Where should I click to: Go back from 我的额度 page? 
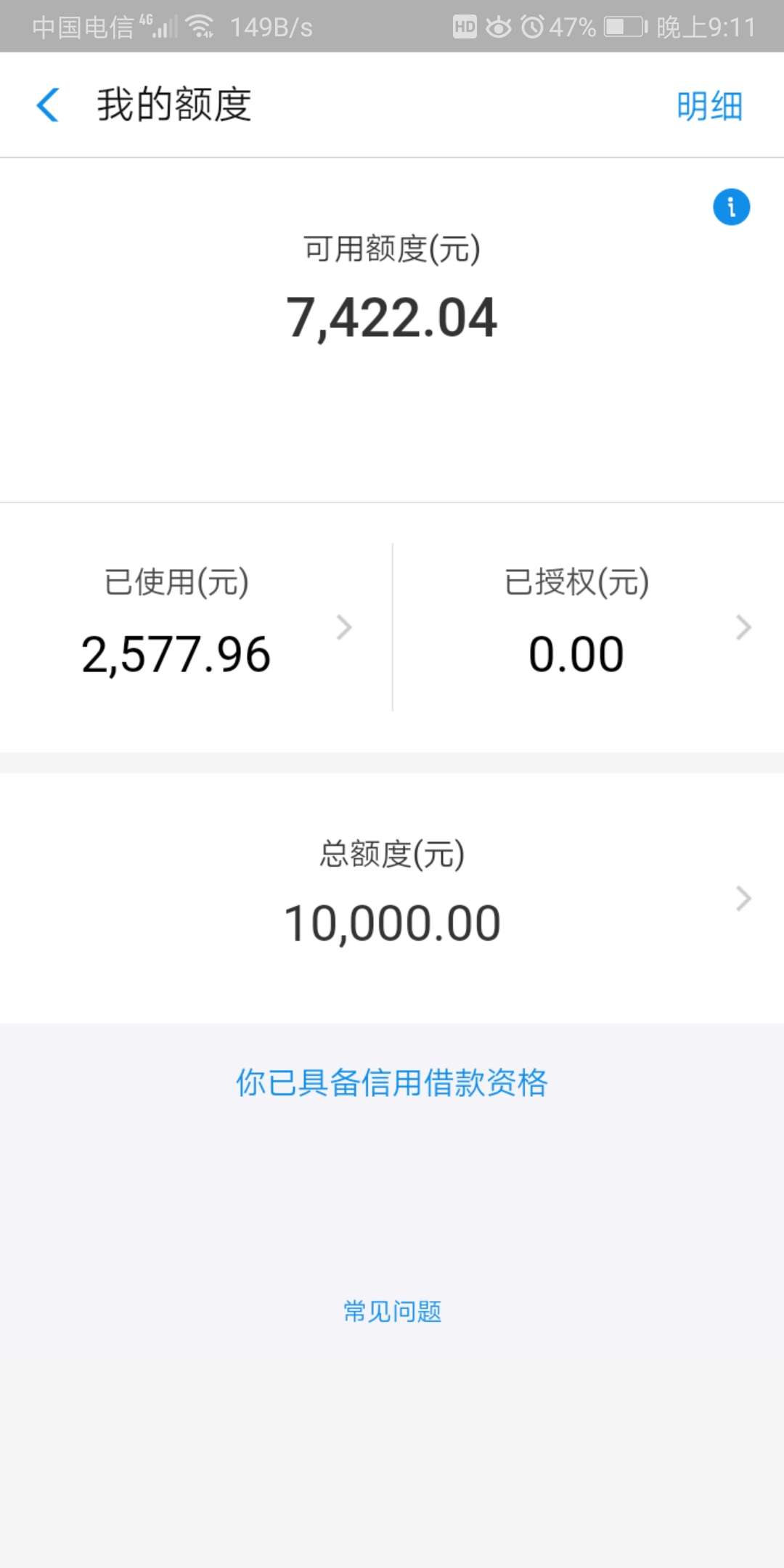click(48, 105)
